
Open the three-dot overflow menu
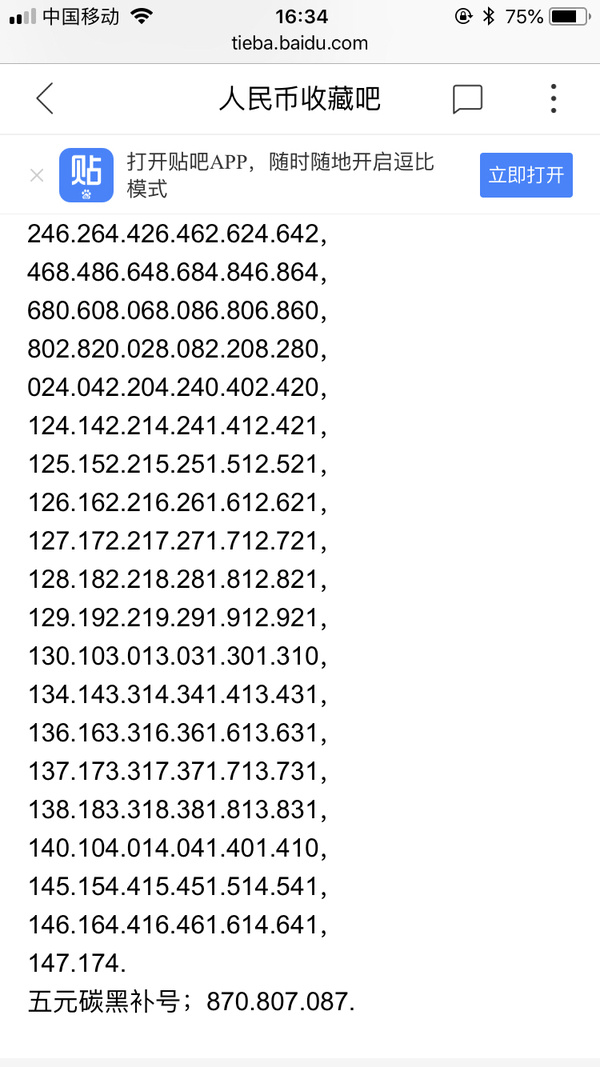click(554, 99)
